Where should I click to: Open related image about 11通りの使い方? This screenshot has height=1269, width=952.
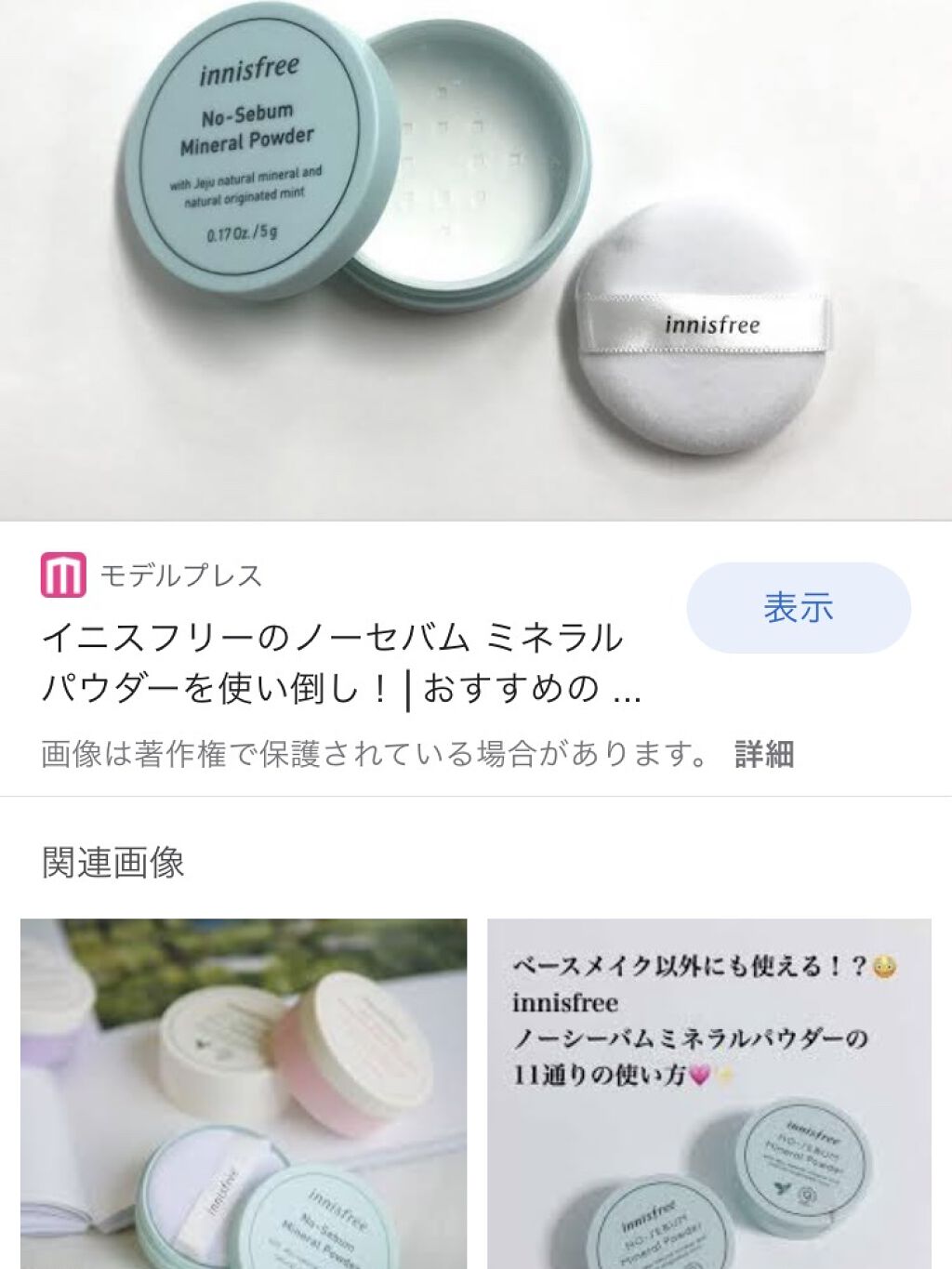coord(709,1093)
